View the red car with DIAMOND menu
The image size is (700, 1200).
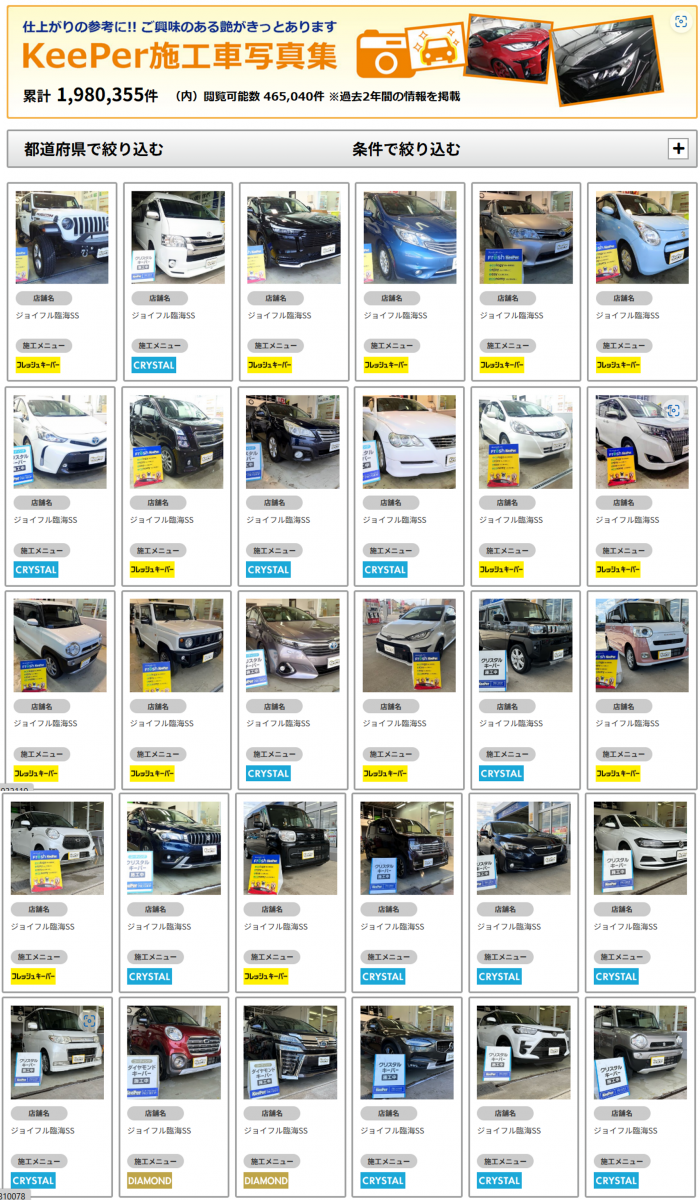tap(174, 1052)
